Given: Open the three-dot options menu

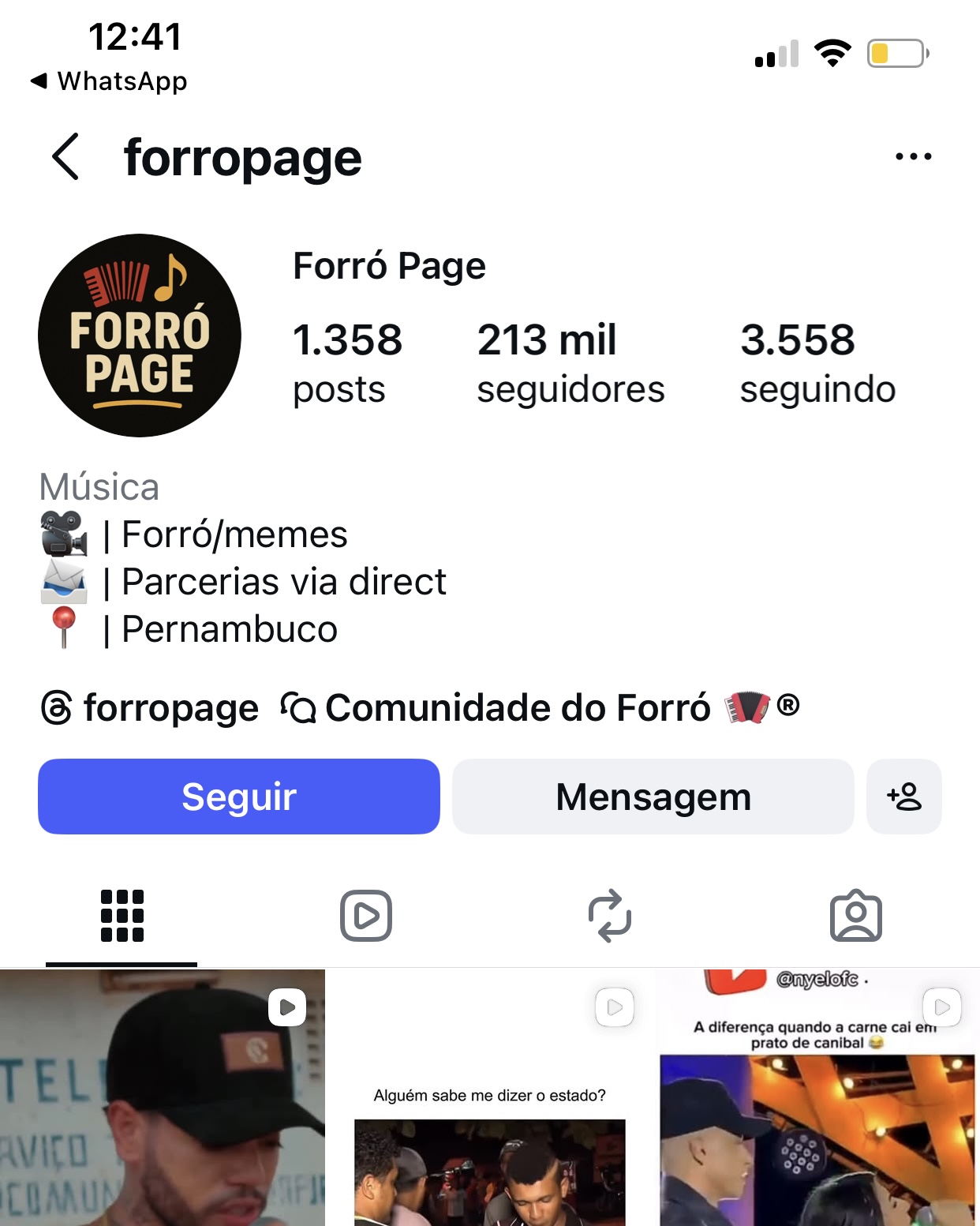Looking at the screenshot, I should tap(913, 156).
